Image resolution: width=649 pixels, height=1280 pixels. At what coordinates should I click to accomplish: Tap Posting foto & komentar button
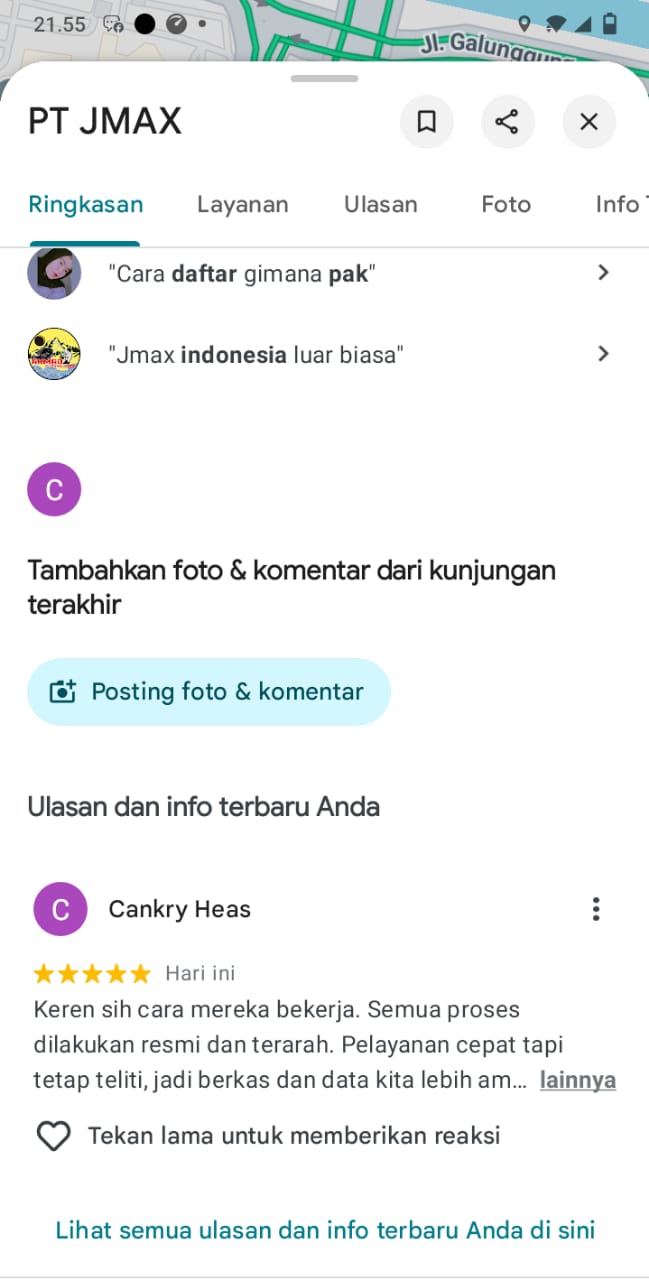point(208,692)
